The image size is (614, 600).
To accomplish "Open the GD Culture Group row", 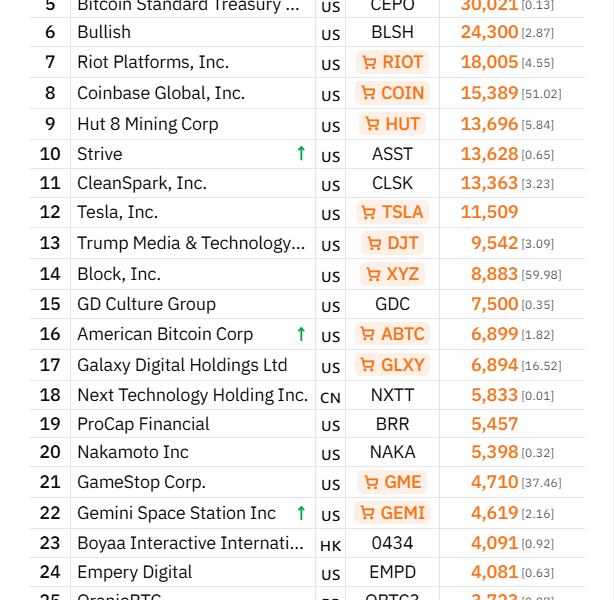I will click(x=146, y=304).
